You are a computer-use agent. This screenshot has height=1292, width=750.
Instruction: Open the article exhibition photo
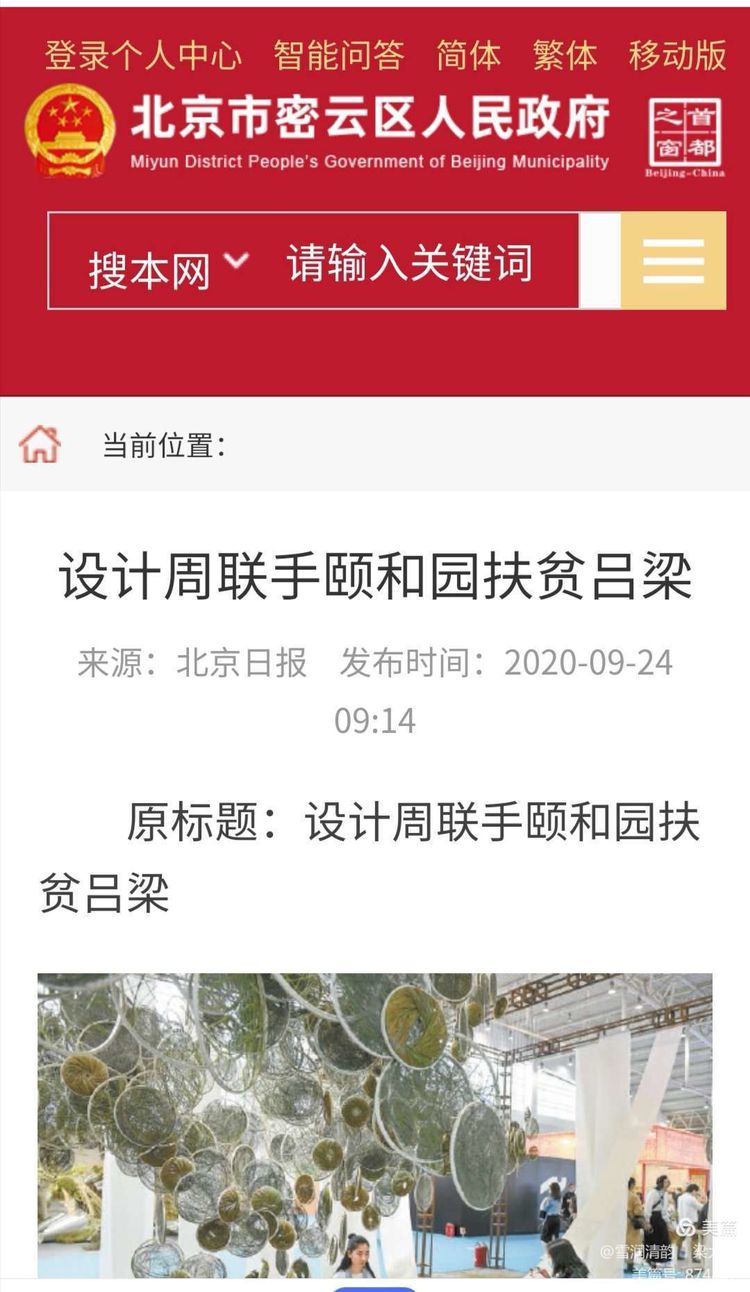click(375, 1125)
